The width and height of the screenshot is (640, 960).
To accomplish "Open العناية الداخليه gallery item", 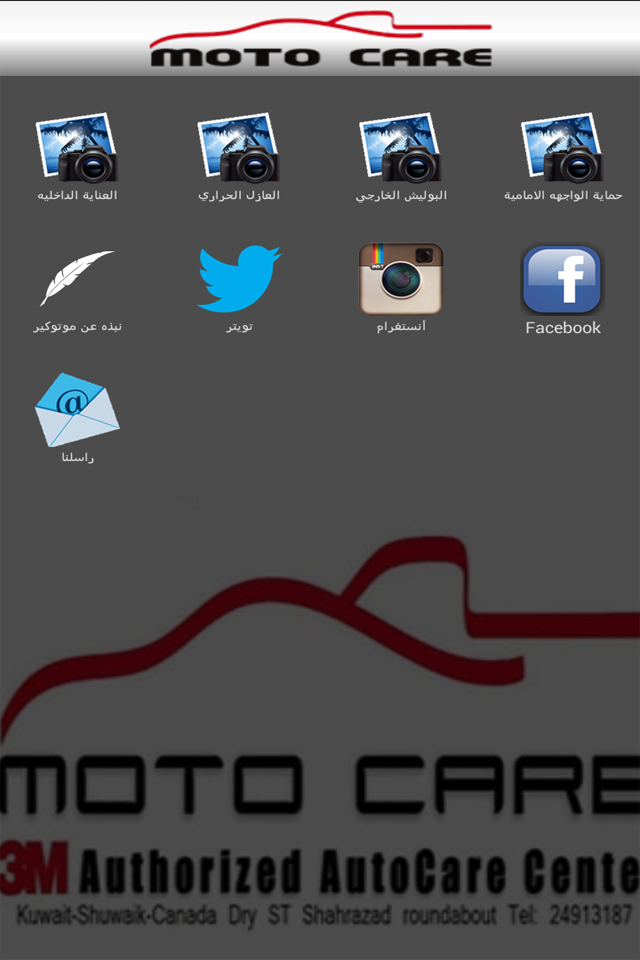I will click(x=77, y=149).
